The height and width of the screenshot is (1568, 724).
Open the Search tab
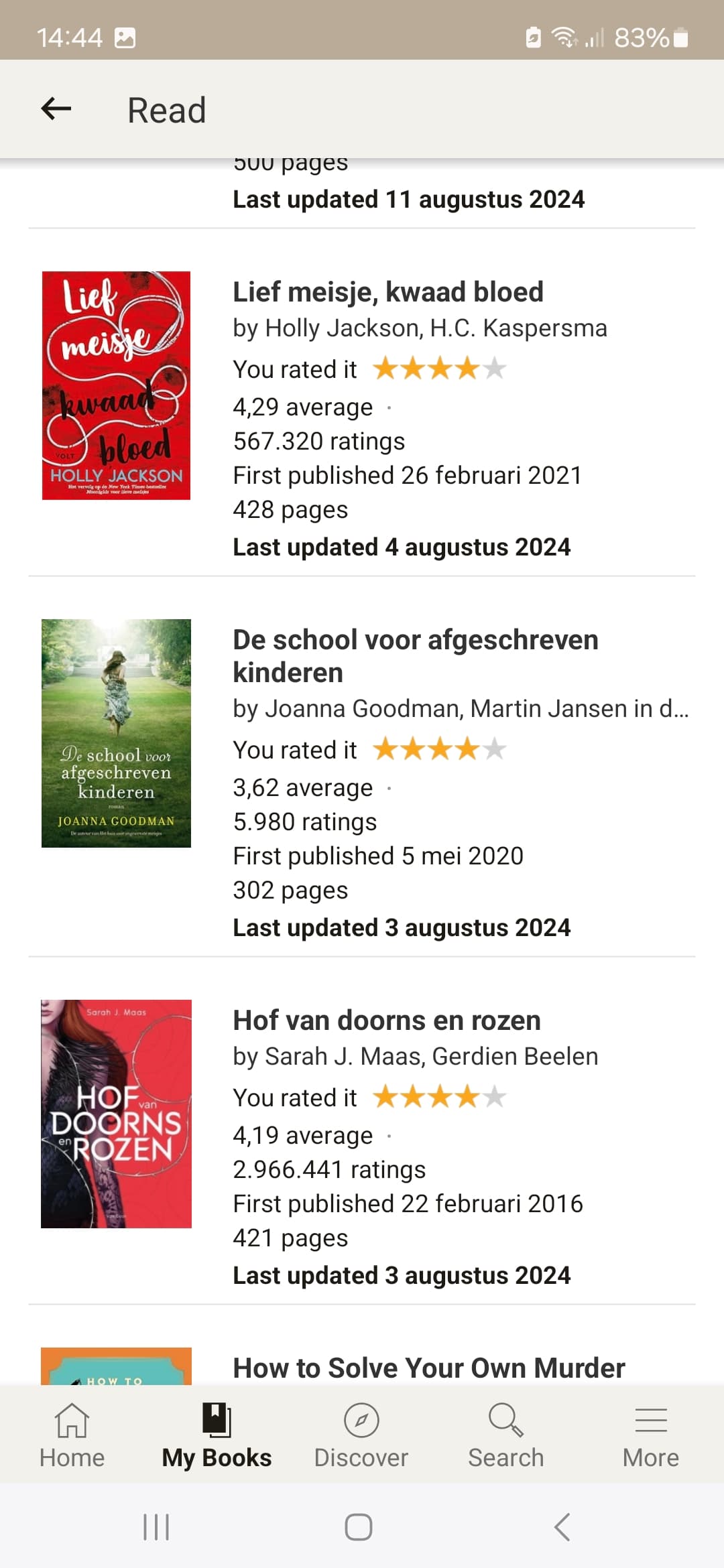506,1435
